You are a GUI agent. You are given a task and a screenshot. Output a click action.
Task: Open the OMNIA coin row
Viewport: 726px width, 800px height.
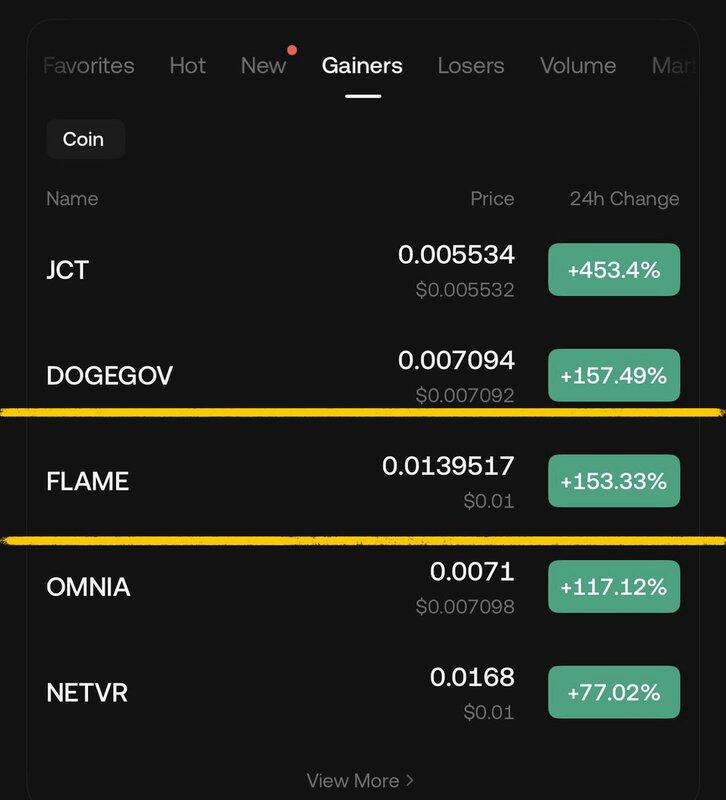[362, 586]
